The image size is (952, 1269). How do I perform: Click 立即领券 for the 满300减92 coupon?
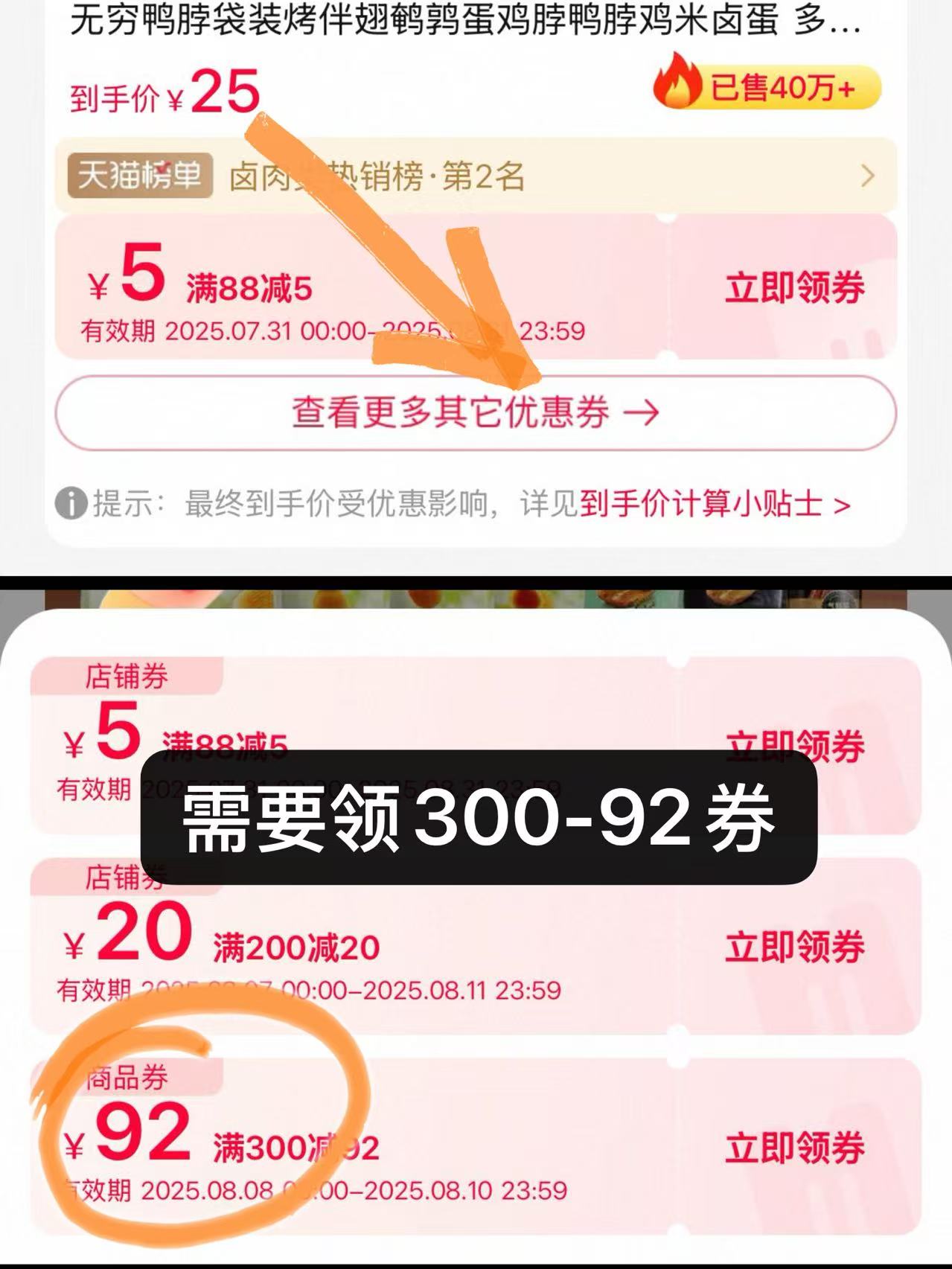pyautogui.click(x=793, y=1150)
